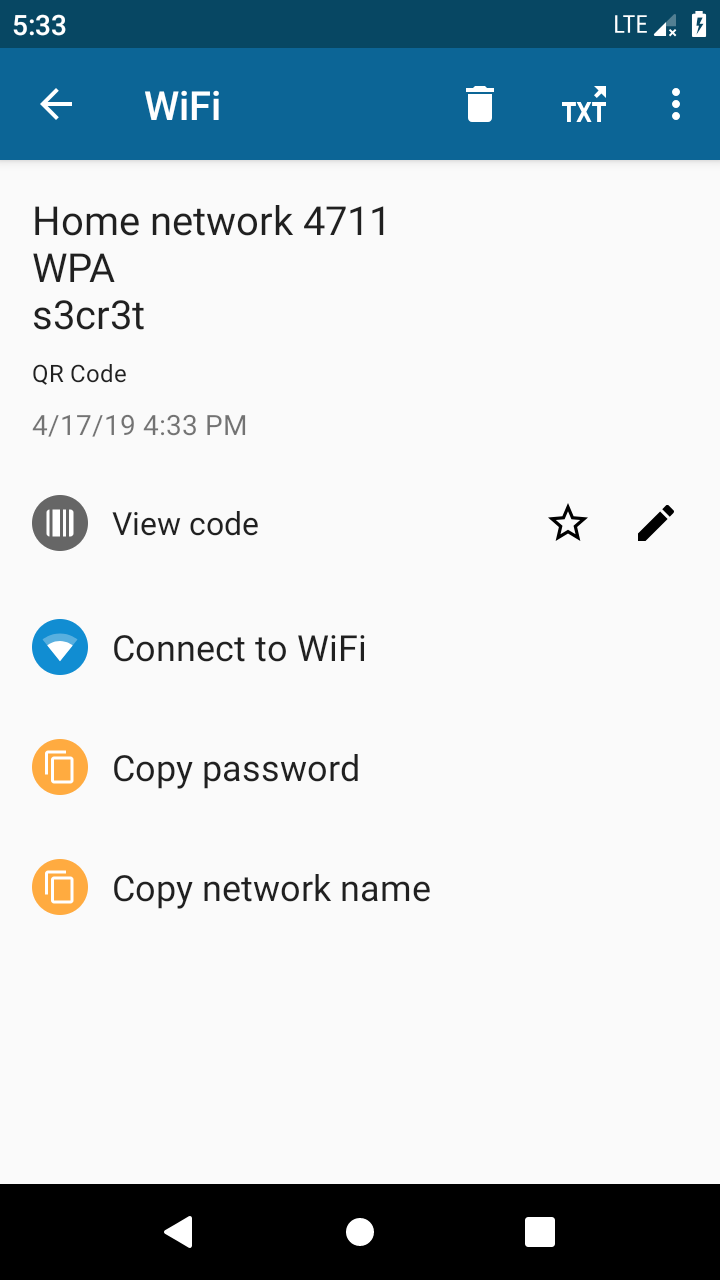Open the overflow menu

[x=676, y=104]
